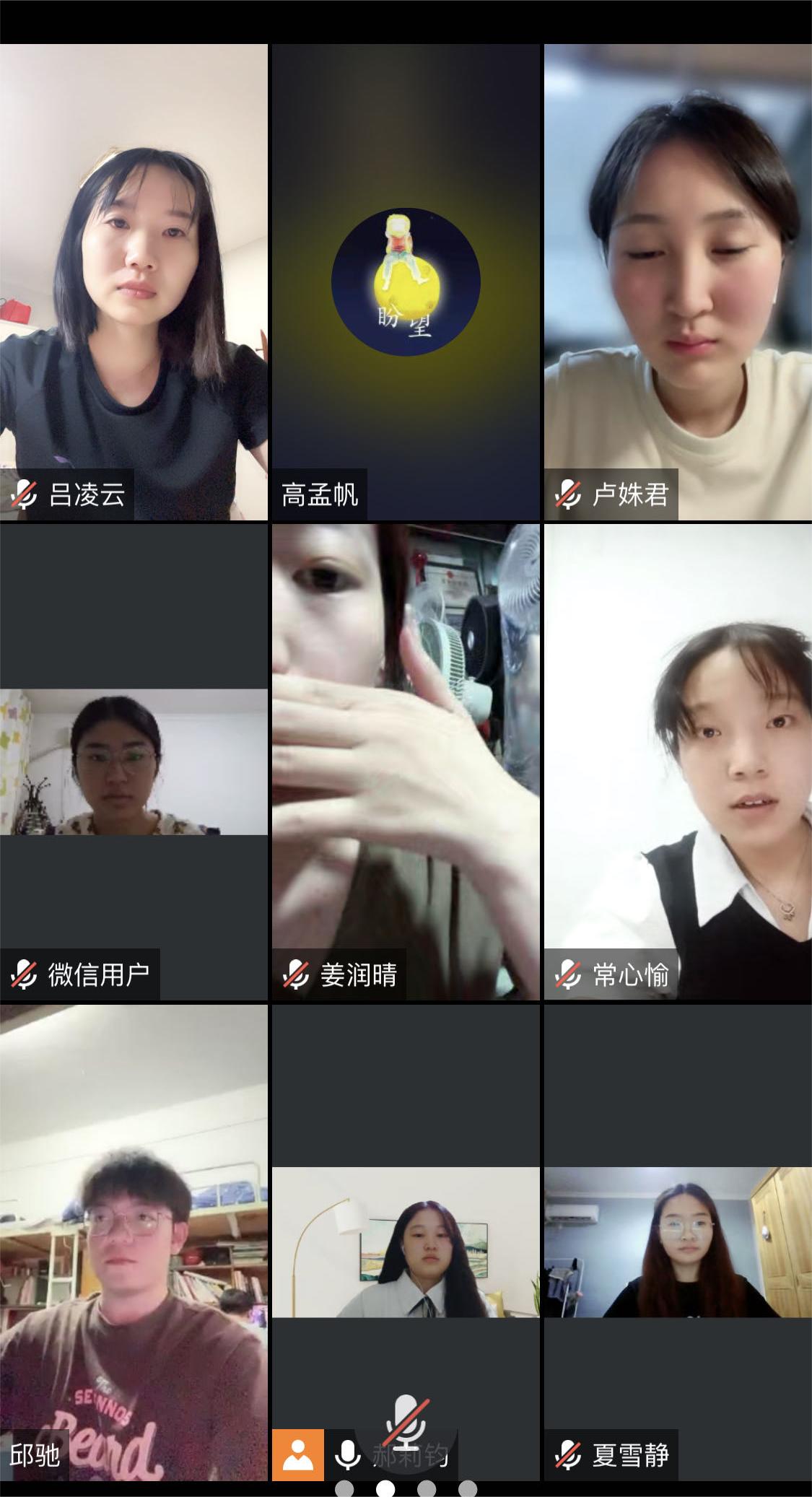Open 姜润晴's video tile
Viewport: 812px width, 1497px height.
[x=406, y=761]
